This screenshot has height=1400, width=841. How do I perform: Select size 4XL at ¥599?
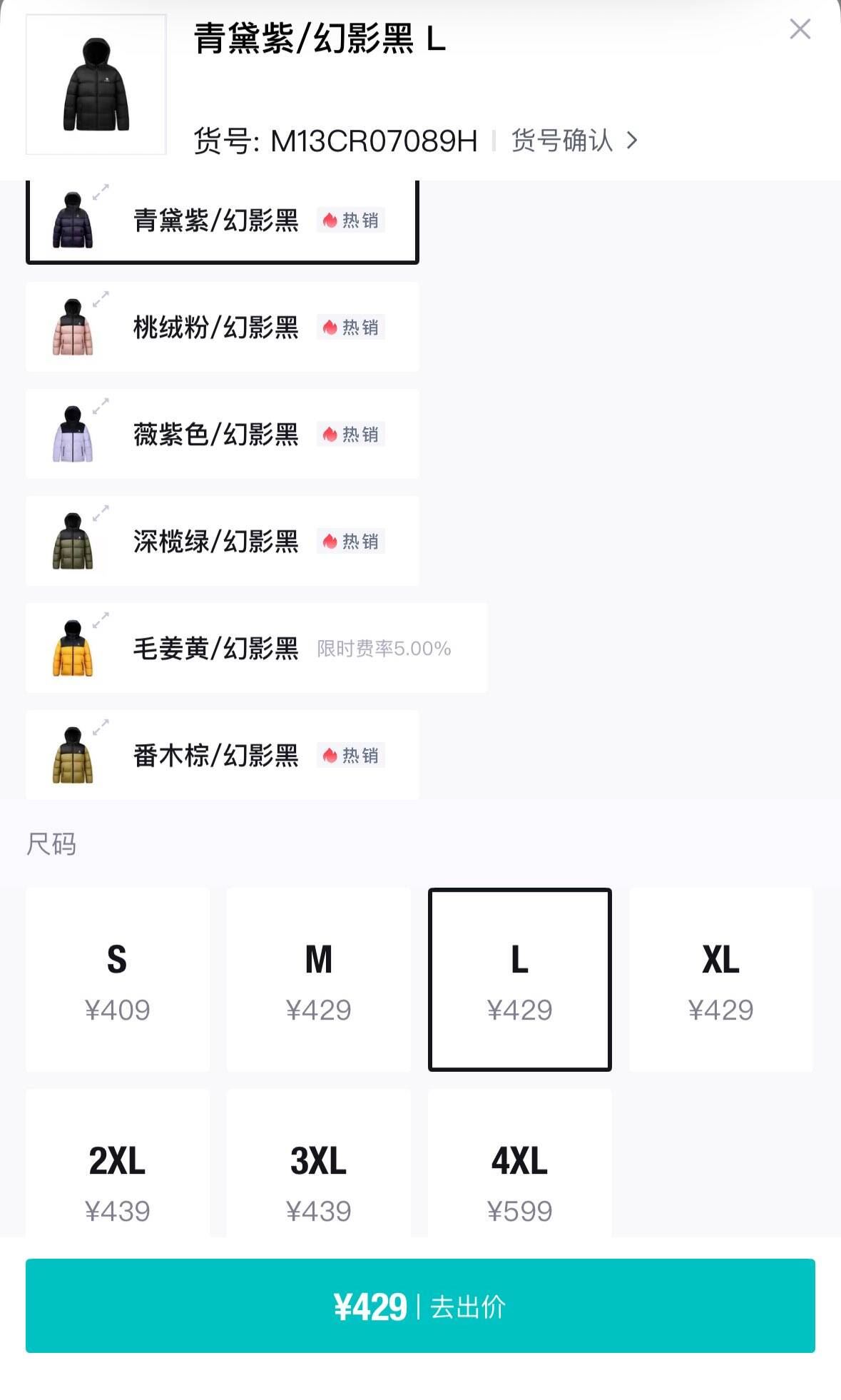[x=520, y=1177]
